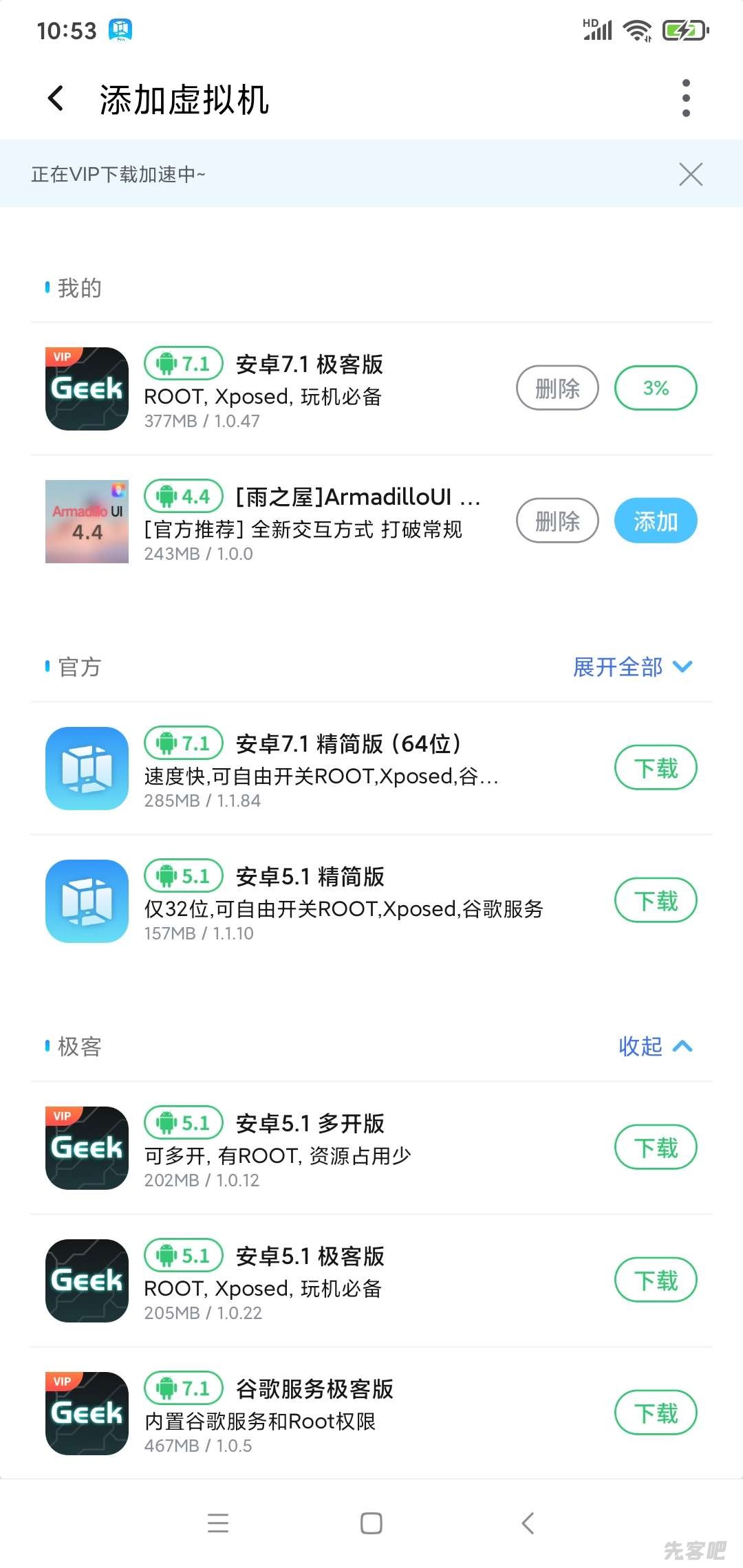
Task: Expand all in the 官方 section
Action: click(632, 666)
